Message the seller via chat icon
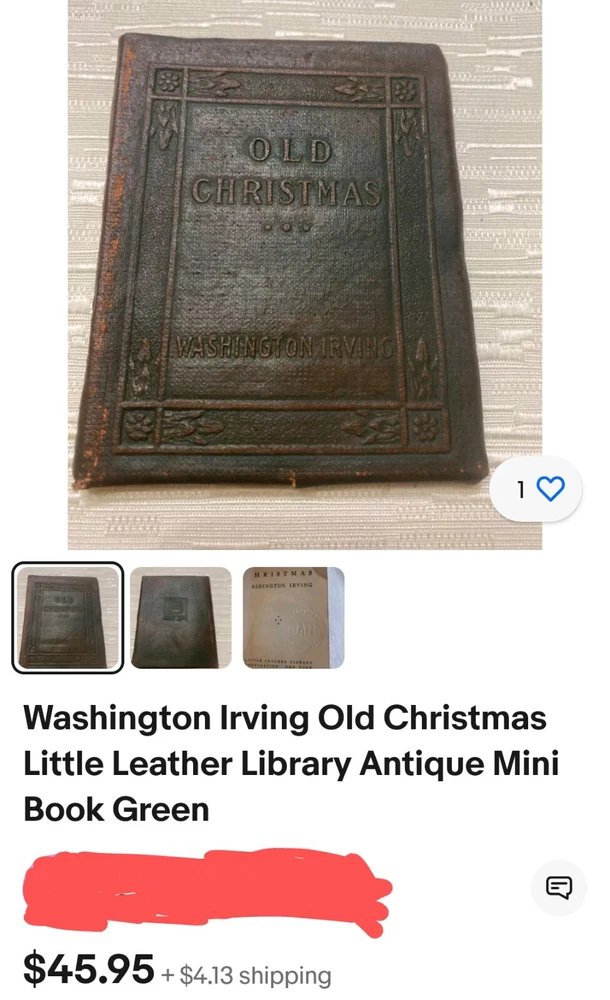The height and width of the screenshot is (1000, 610). click(x=558, y=887)
